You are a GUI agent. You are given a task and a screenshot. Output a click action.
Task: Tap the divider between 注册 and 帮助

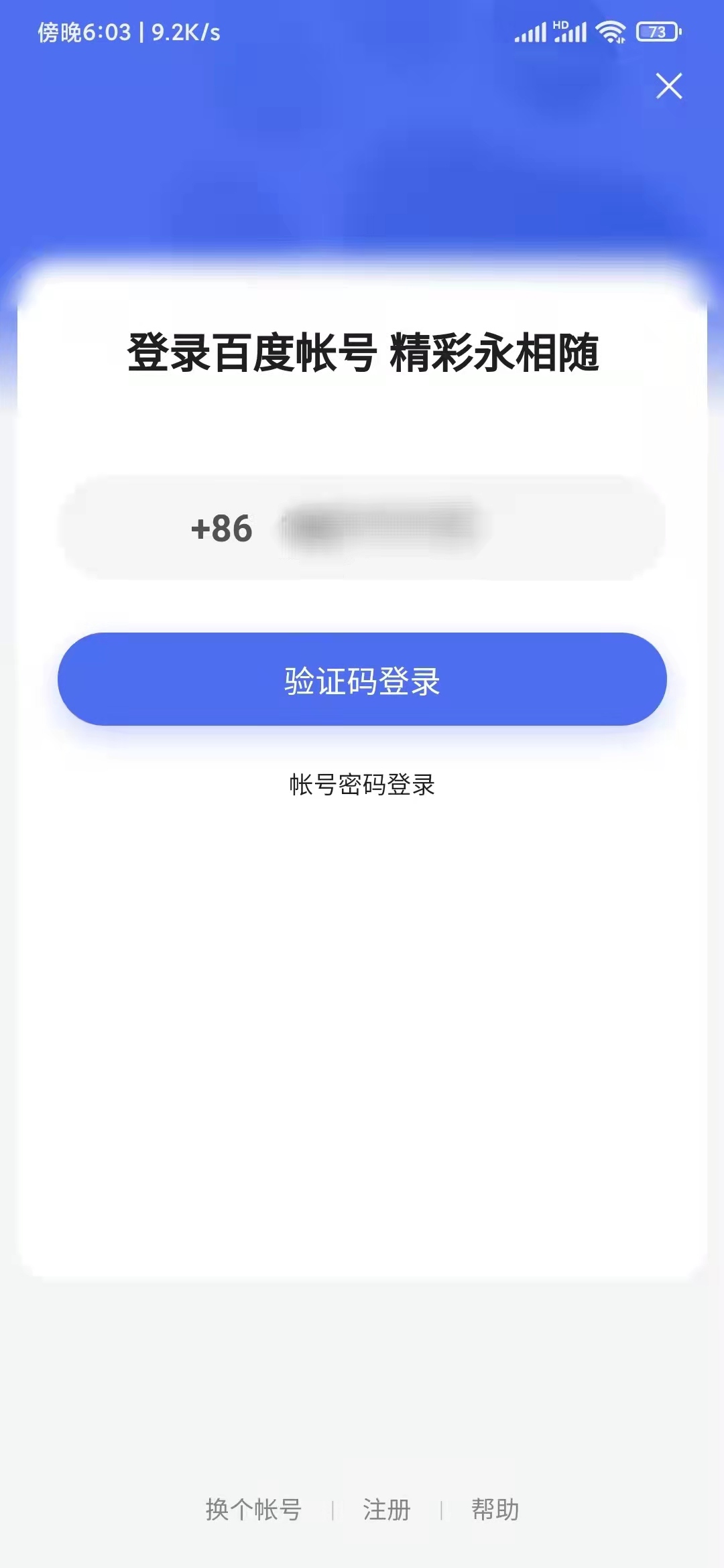[440, 1511]
